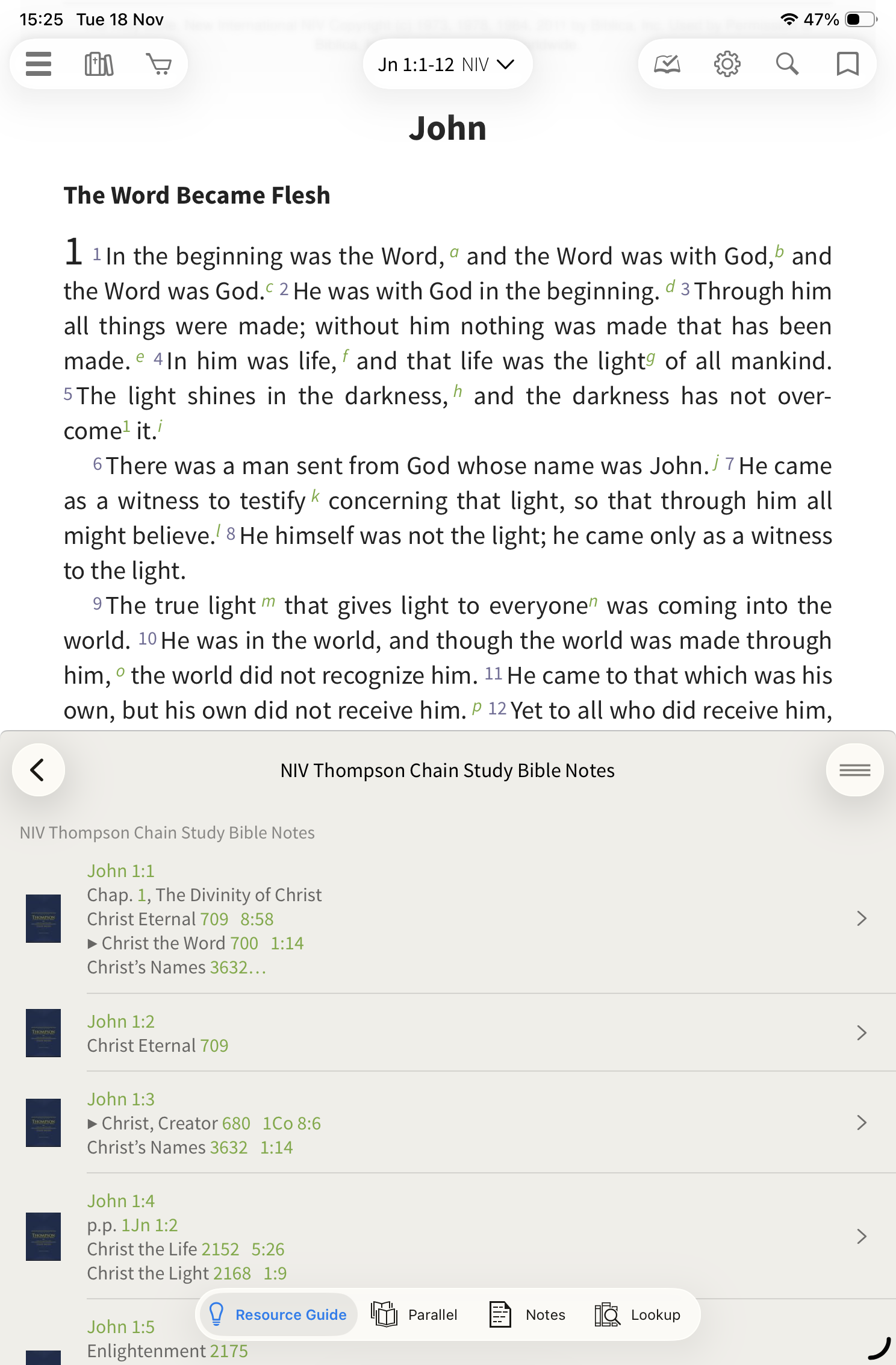Search the Bible with the magnifier icon
896x1365 pixels.
click(787, 64)
